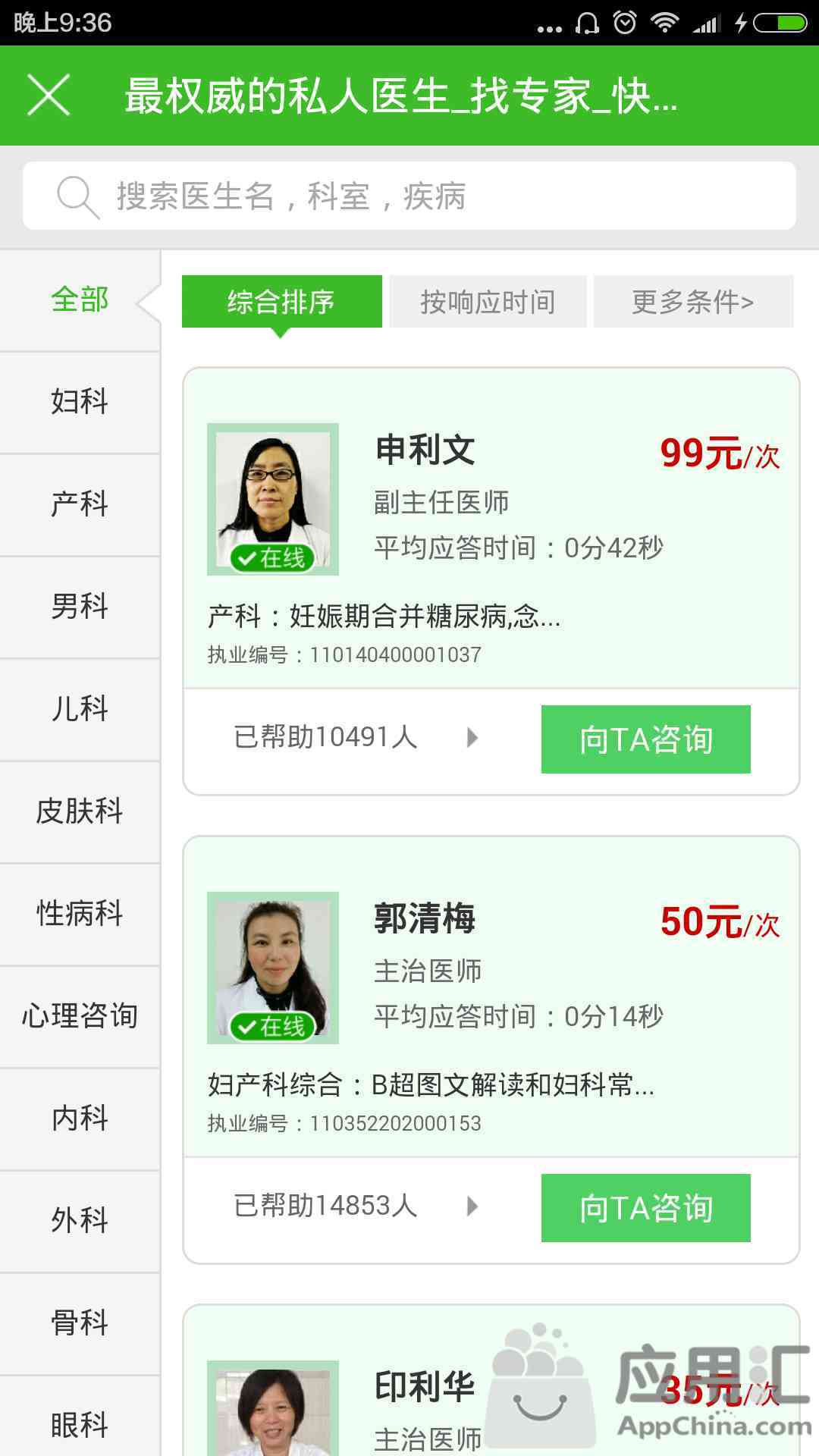Choose 性病科 department

pyautogui.click(x=80, y=913)
